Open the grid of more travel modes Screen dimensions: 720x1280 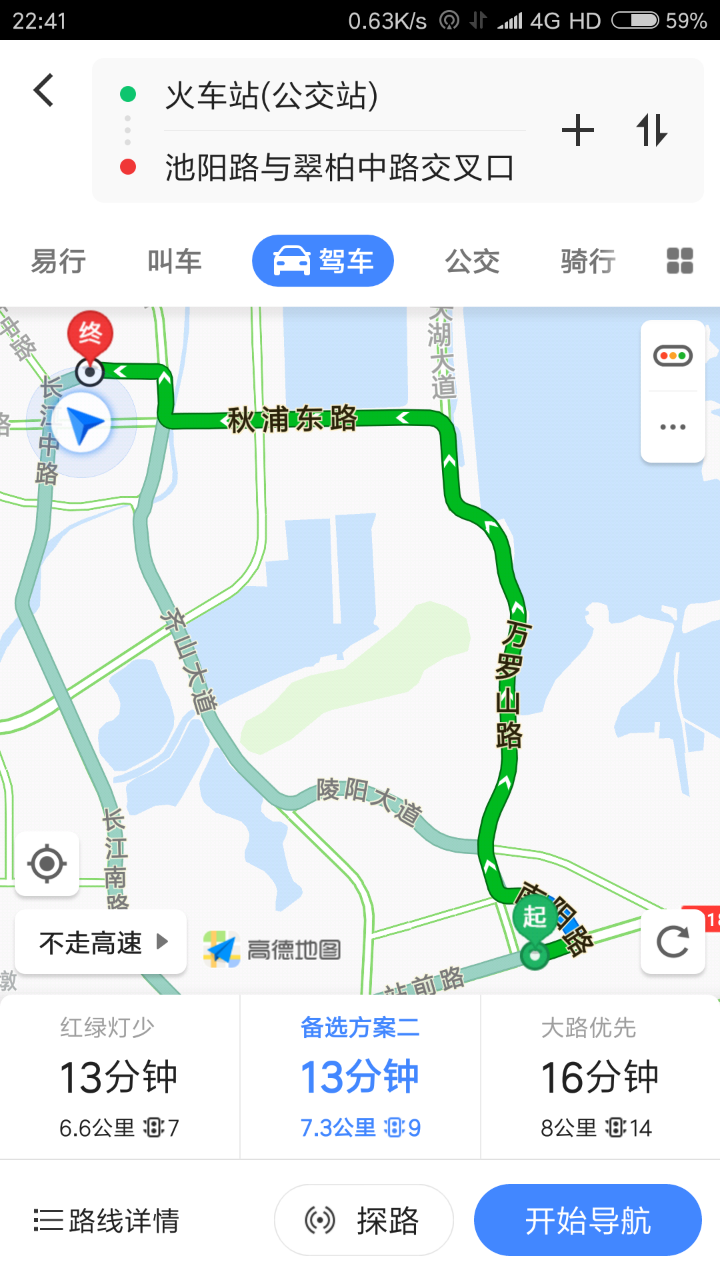(680, 261)
